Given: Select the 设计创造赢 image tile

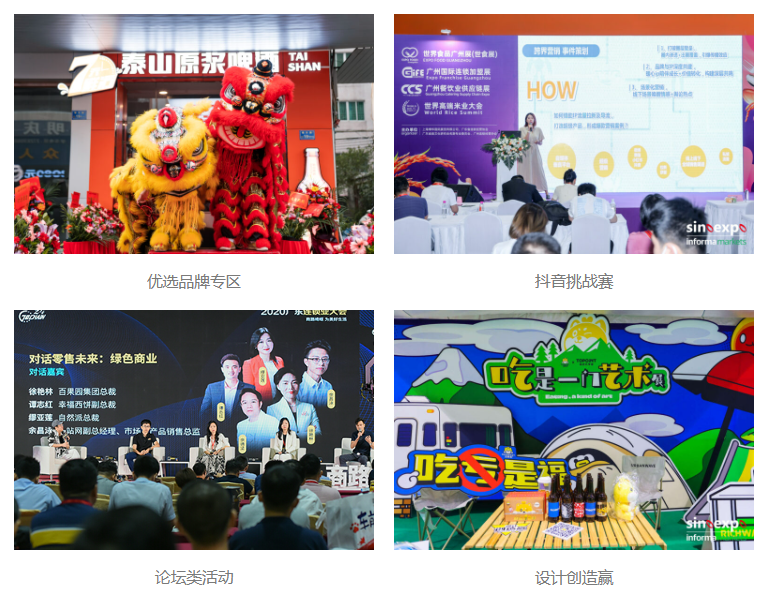Looking at the screenshot, I should pos(573,430).
